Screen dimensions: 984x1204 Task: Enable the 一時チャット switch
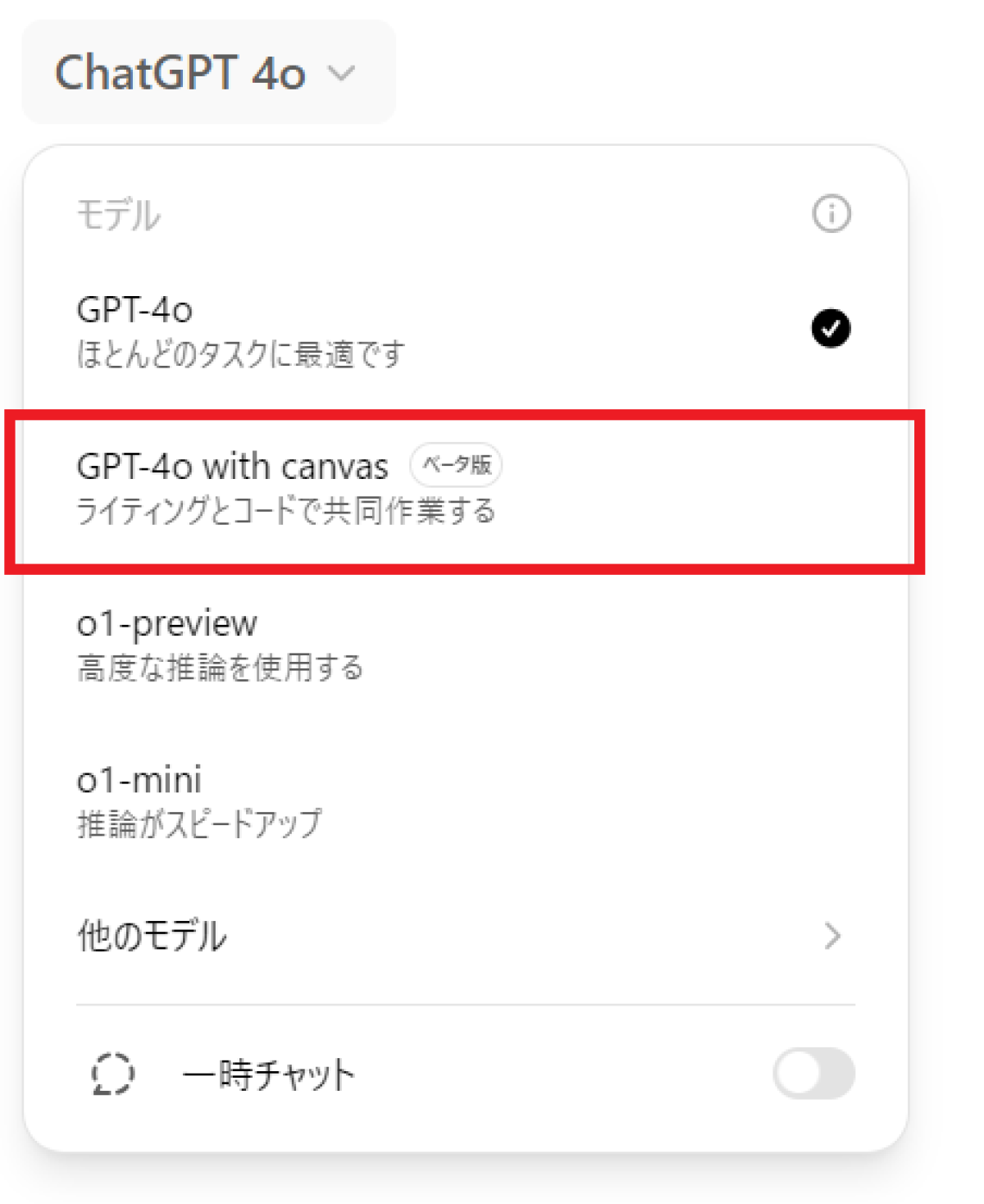(813, 1073)
